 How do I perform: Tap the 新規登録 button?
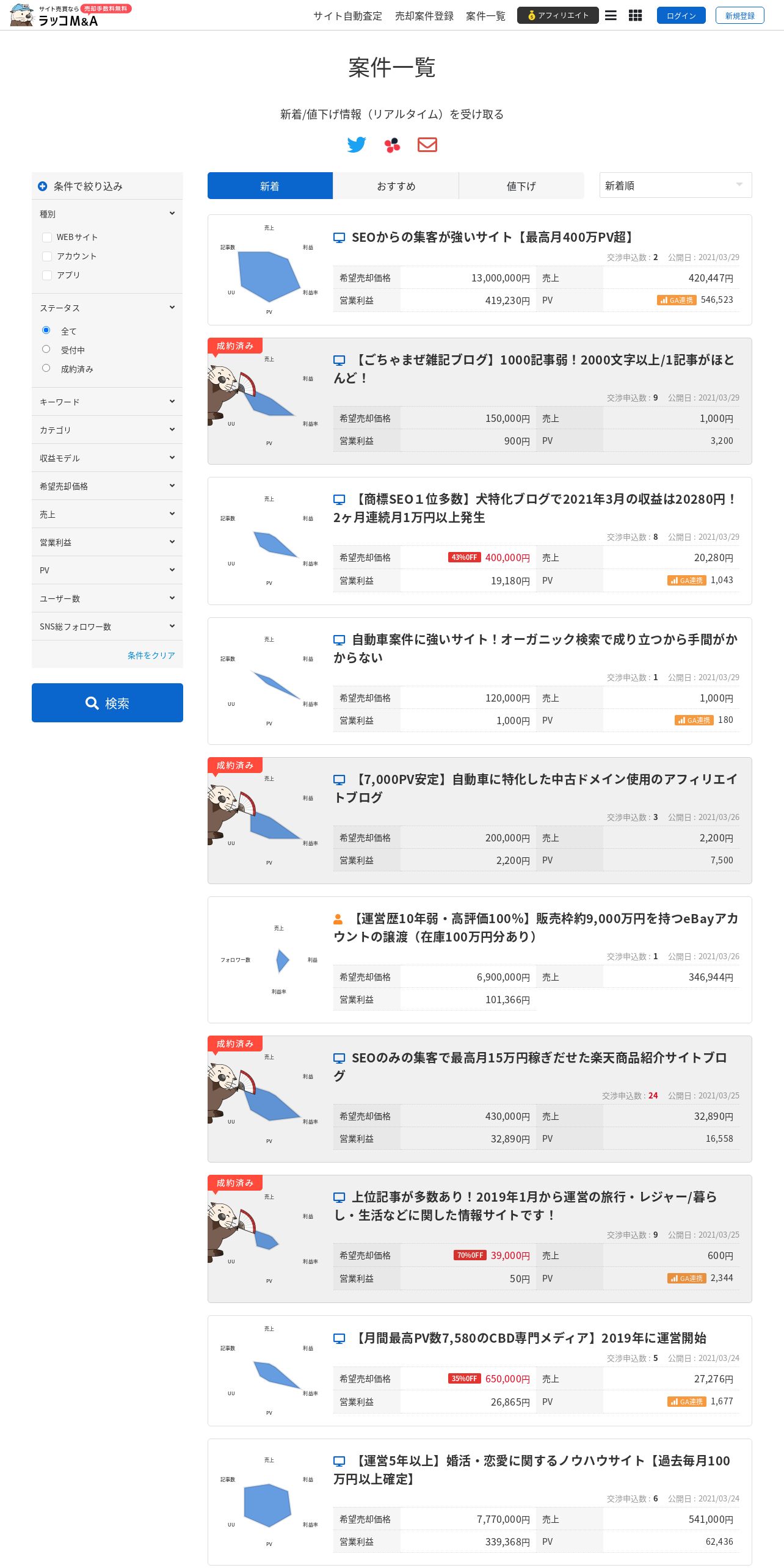pyautogui.click(x=740, y=15)
